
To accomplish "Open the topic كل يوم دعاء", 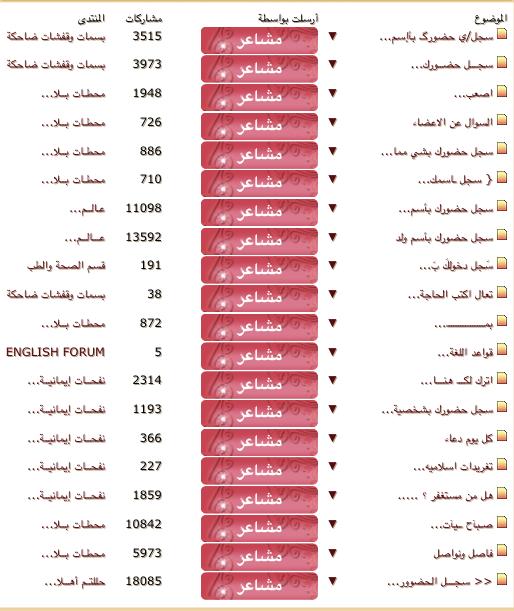I will (x=469, y=438).
